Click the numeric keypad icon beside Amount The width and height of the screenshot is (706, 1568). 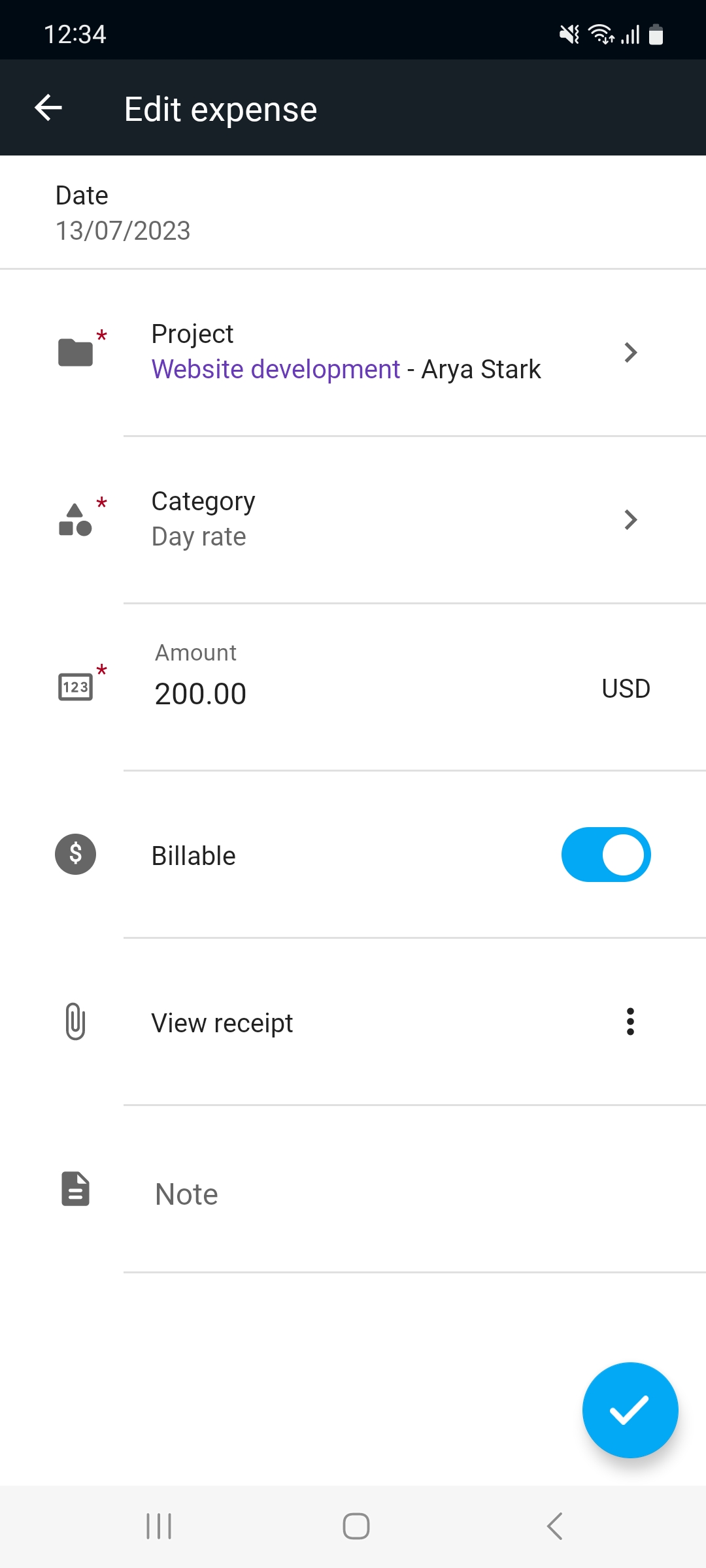pos(75,687)
